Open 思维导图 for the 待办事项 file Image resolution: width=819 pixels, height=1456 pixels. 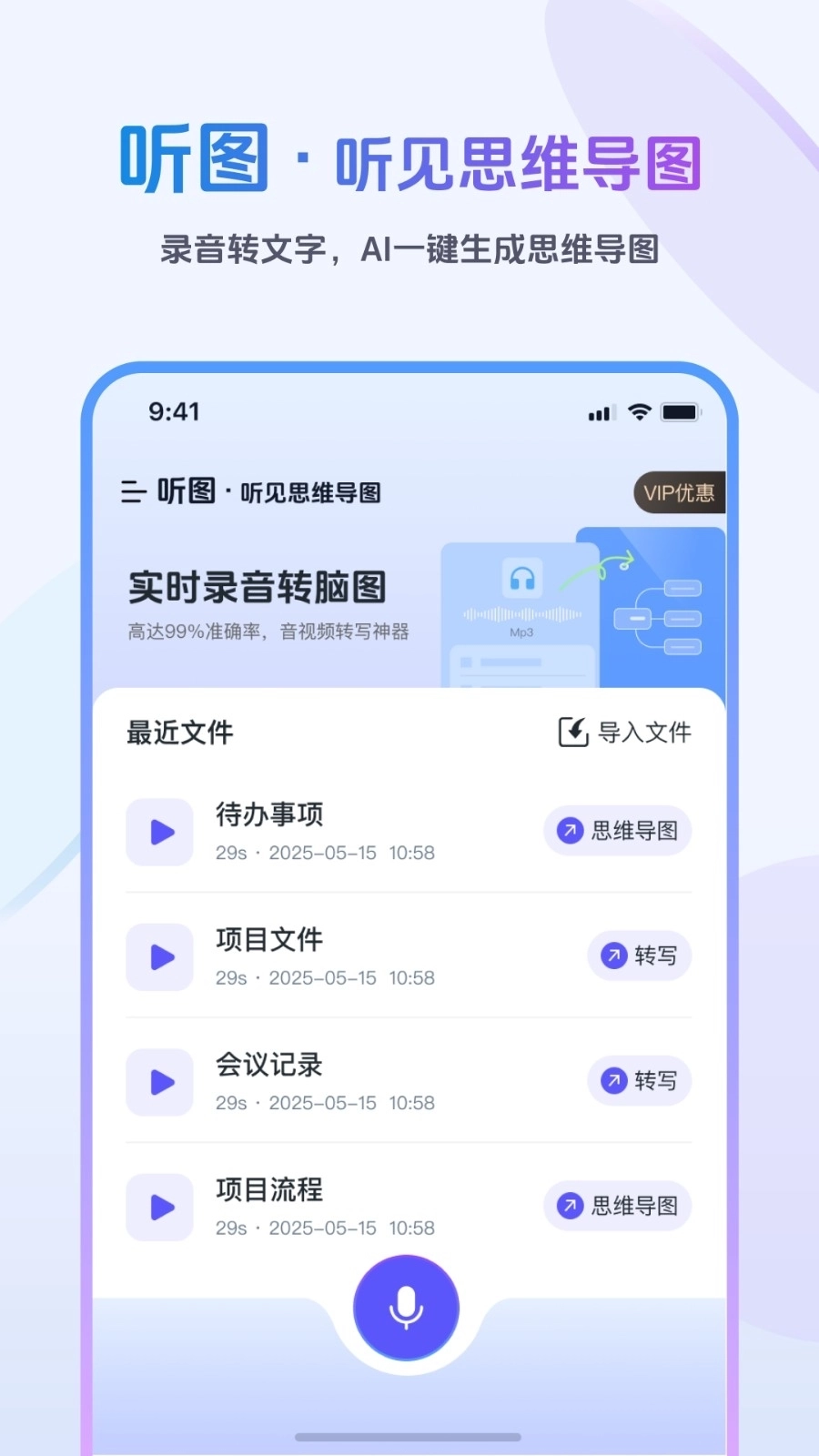click(x=617, y=830)
